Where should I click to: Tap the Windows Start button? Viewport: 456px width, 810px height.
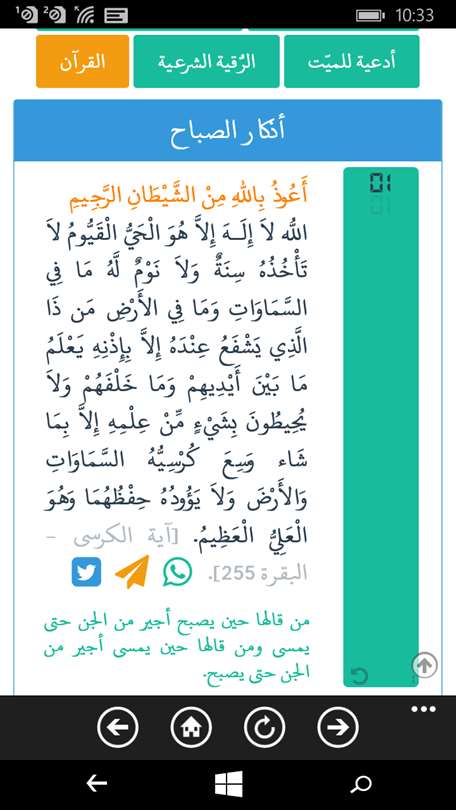point(229,784)
